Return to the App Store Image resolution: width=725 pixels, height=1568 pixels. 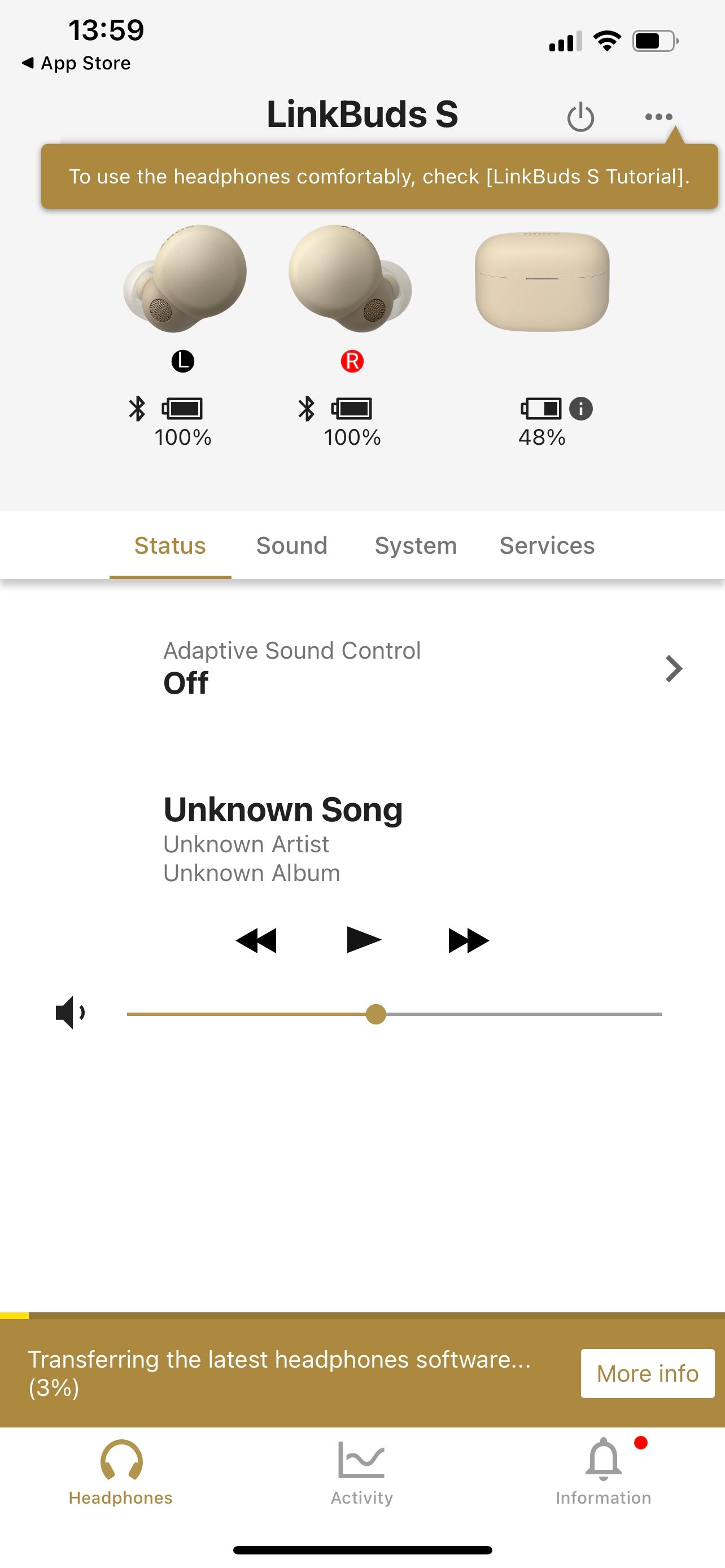click(x=76, y=63)
